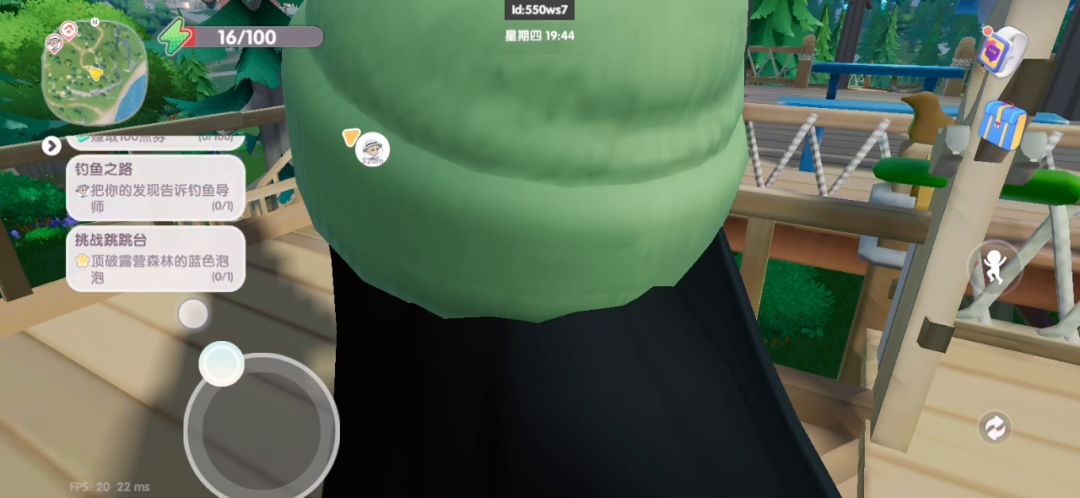Tap the energy bar showing 16/100
1080x498 pixels.
click(242, 38)
